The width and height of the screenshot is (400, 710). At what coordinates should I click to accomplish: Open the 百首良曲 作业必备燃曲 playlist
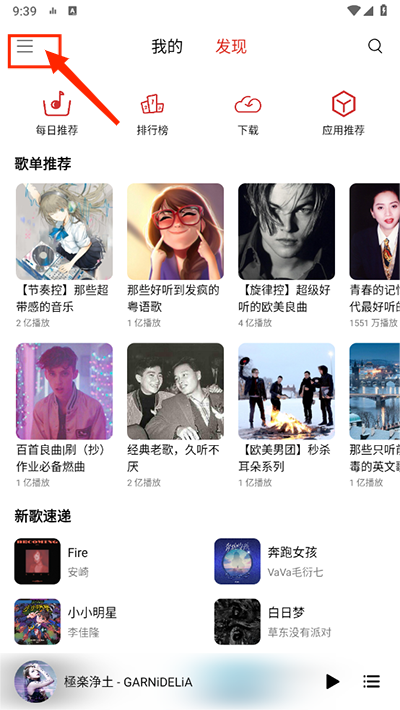64,415
